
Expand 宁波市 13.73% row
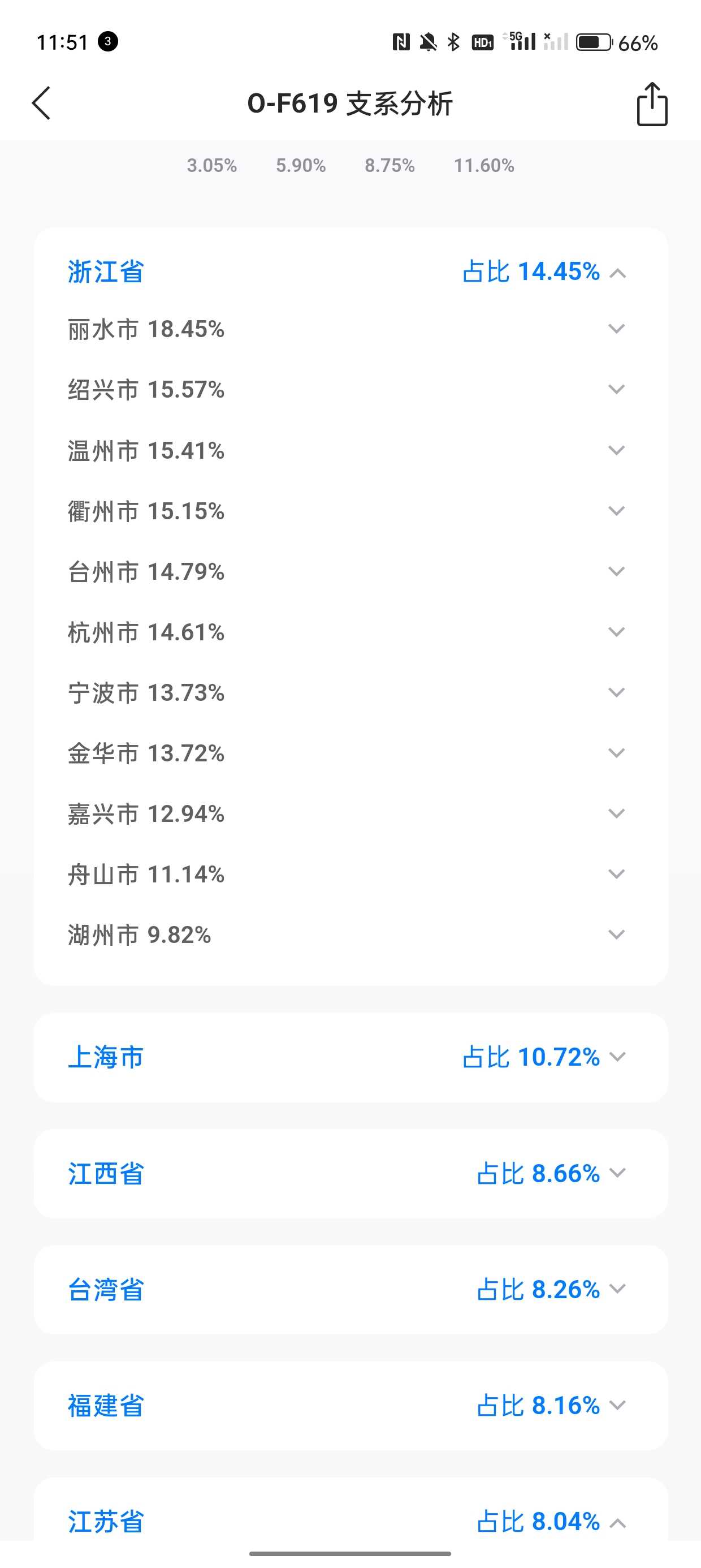pyautogui.click(x=350, y=693)
